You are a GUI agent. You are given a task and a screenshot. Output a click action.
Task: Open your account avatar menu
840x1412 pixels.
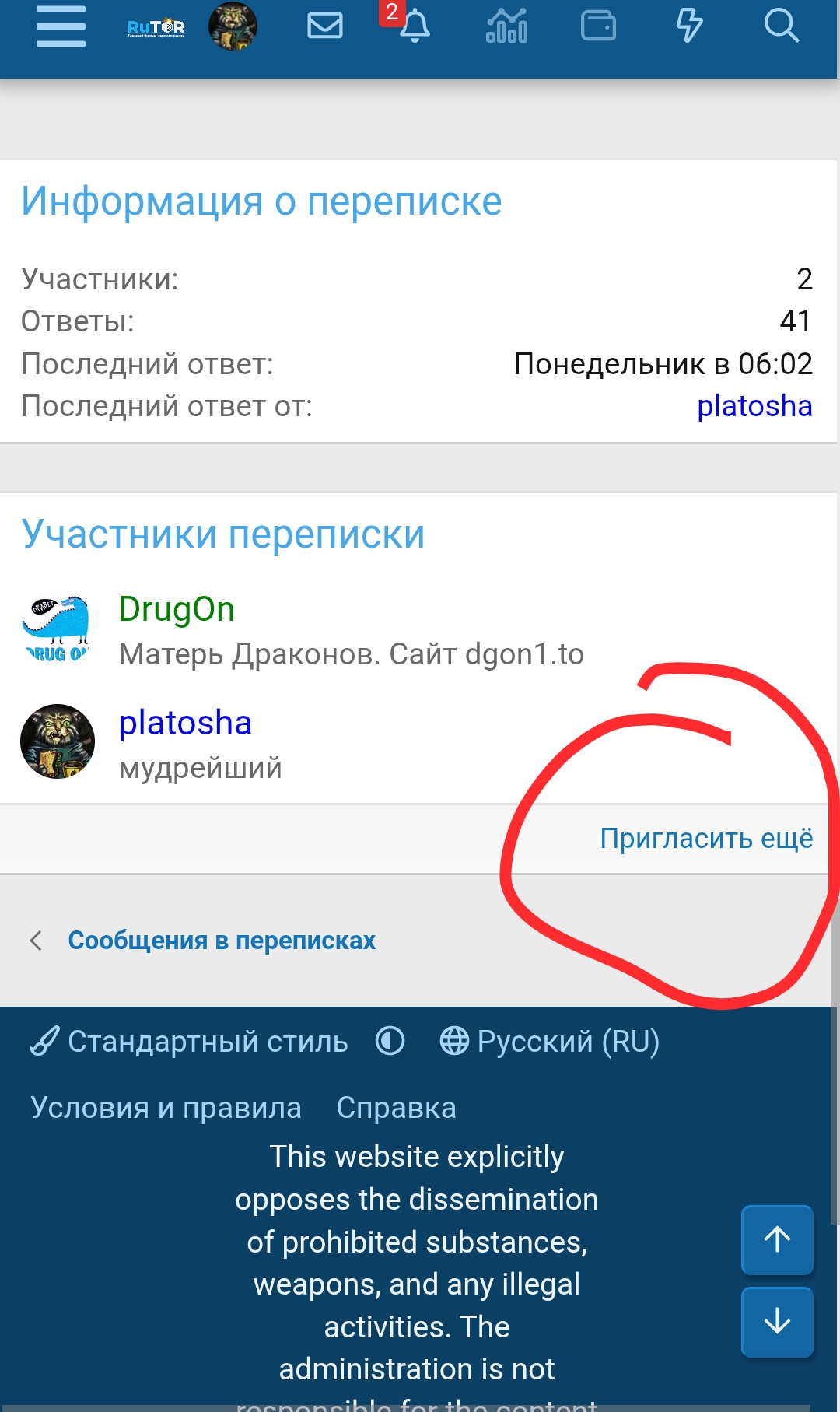233,27
